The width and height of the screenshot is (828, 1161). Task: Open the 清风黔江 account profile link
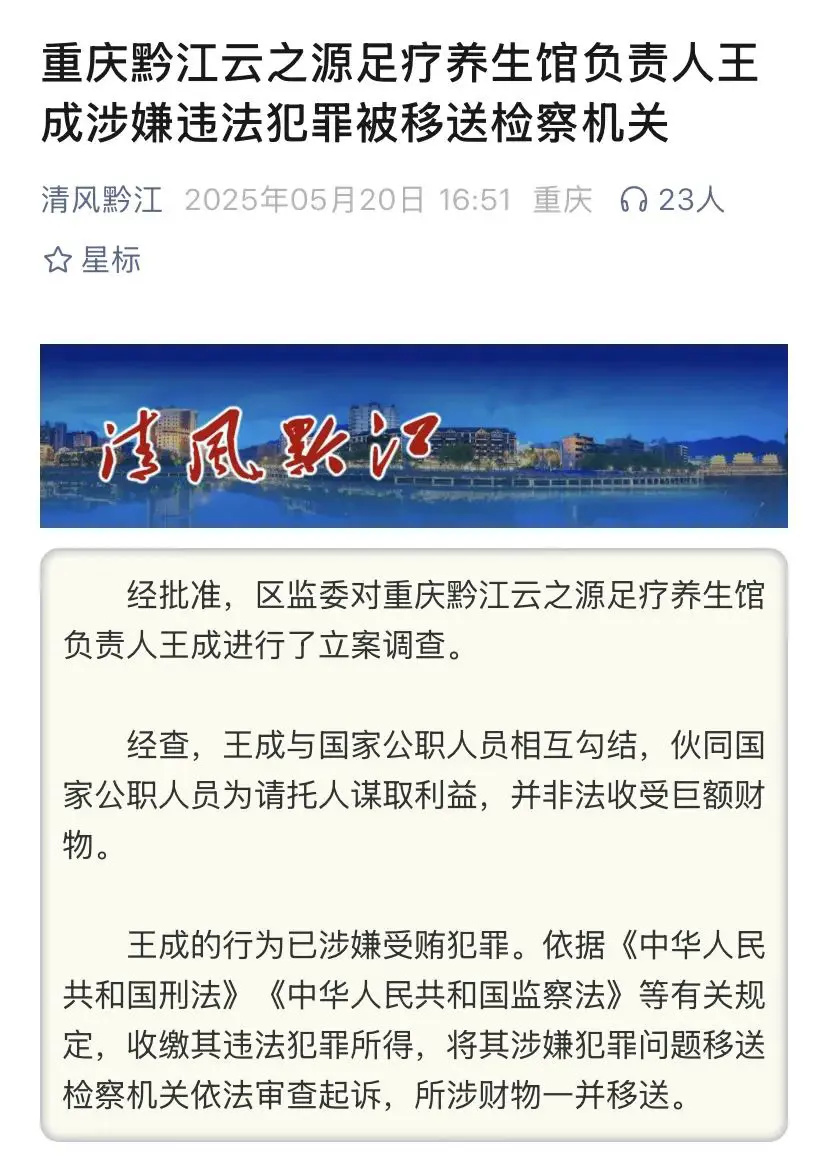click(x=101, y=200)
